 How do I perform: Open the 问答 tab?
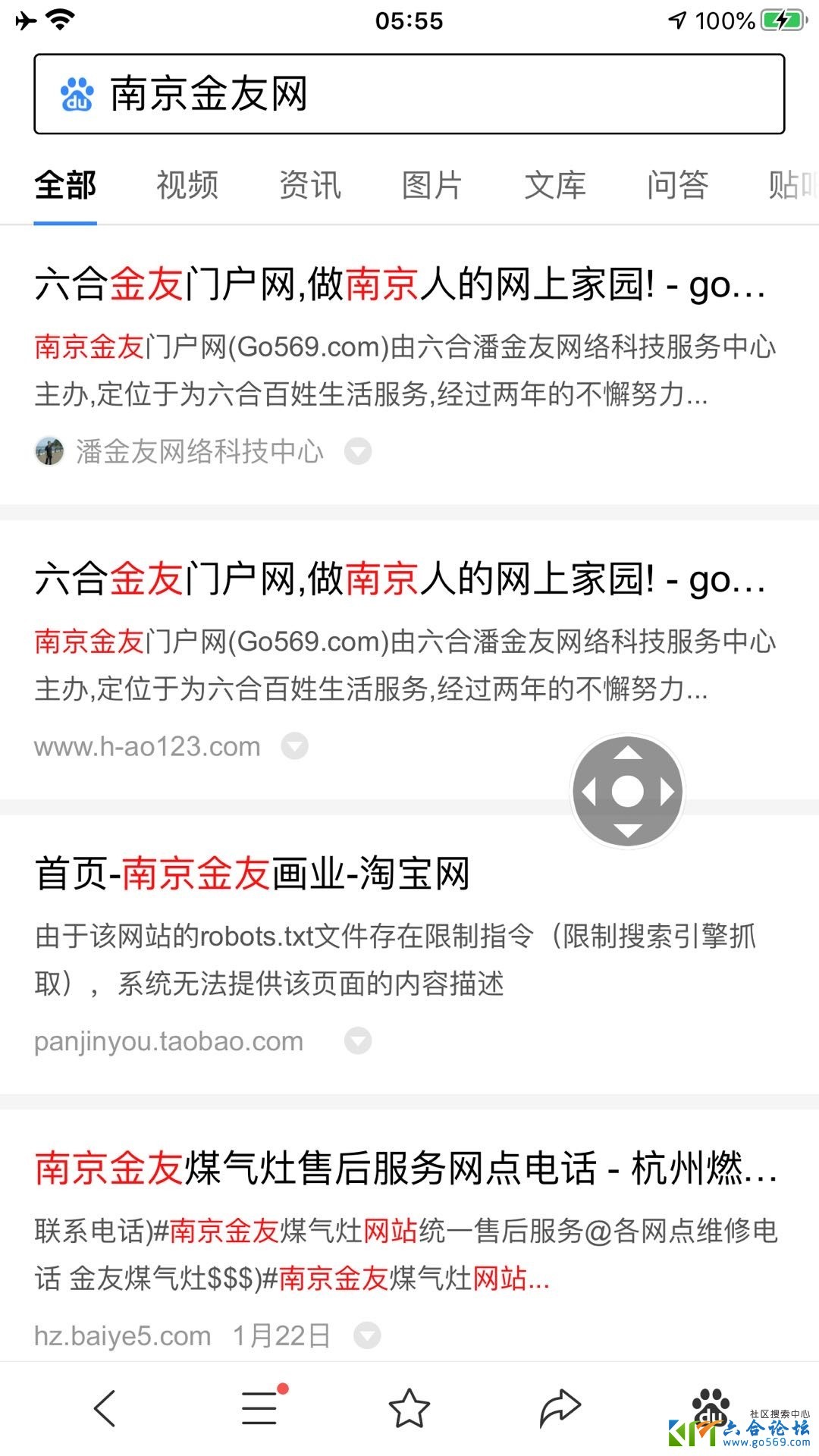click(x=679, y=184)
